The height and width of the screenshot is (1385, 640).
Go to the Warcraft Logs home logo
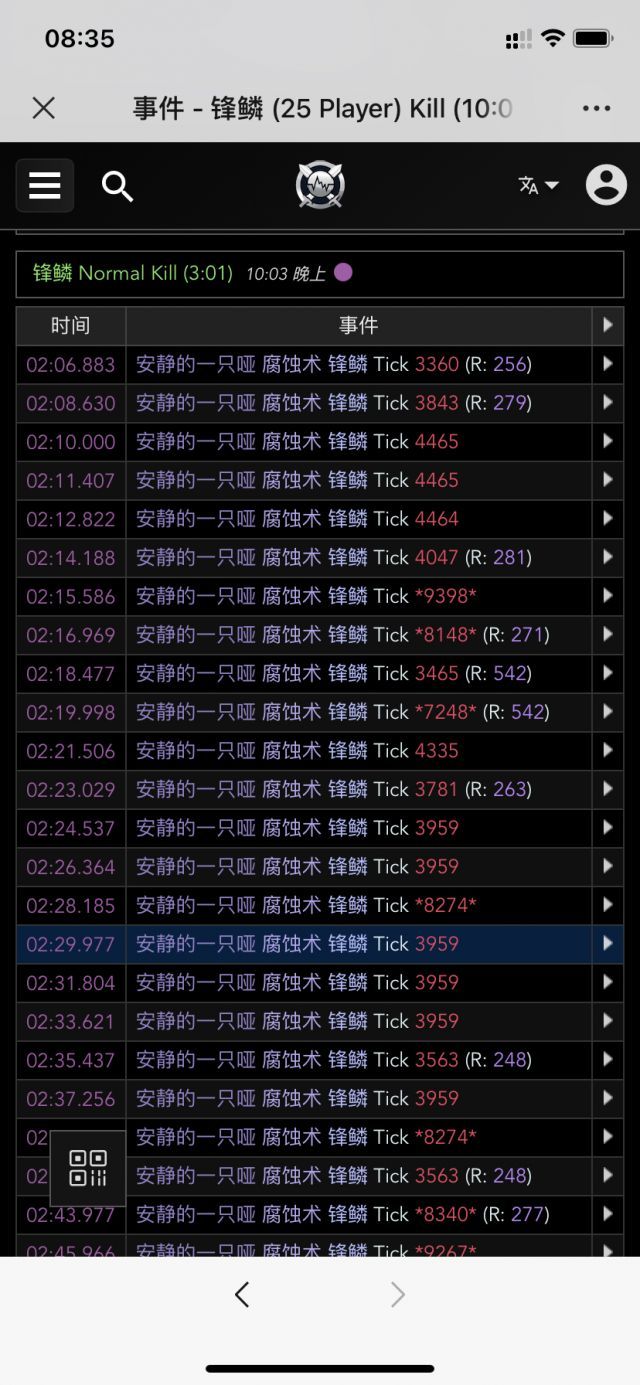point(320,185)
